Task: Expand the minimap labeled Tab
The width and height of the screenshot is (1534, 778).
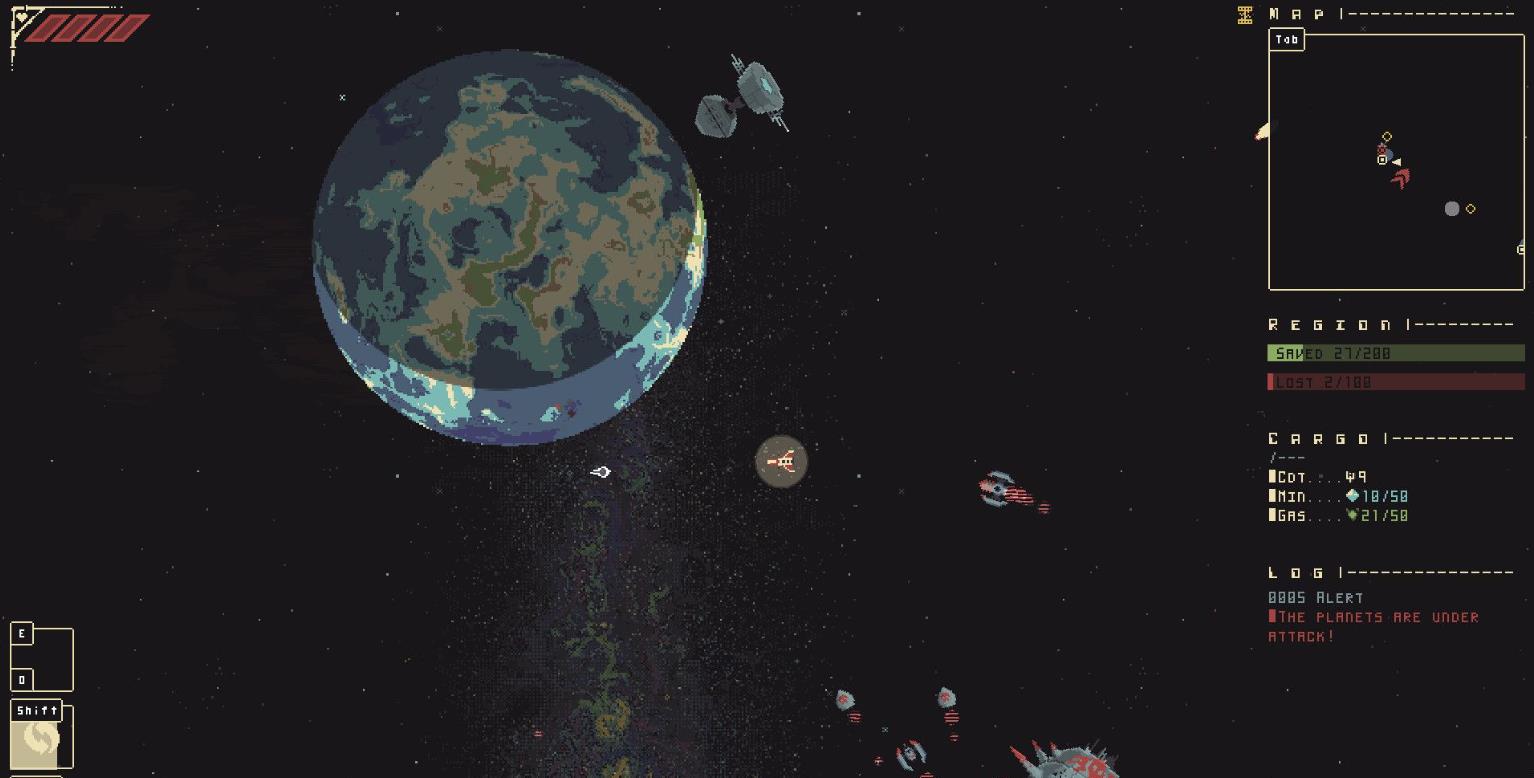Action: 1286,40
